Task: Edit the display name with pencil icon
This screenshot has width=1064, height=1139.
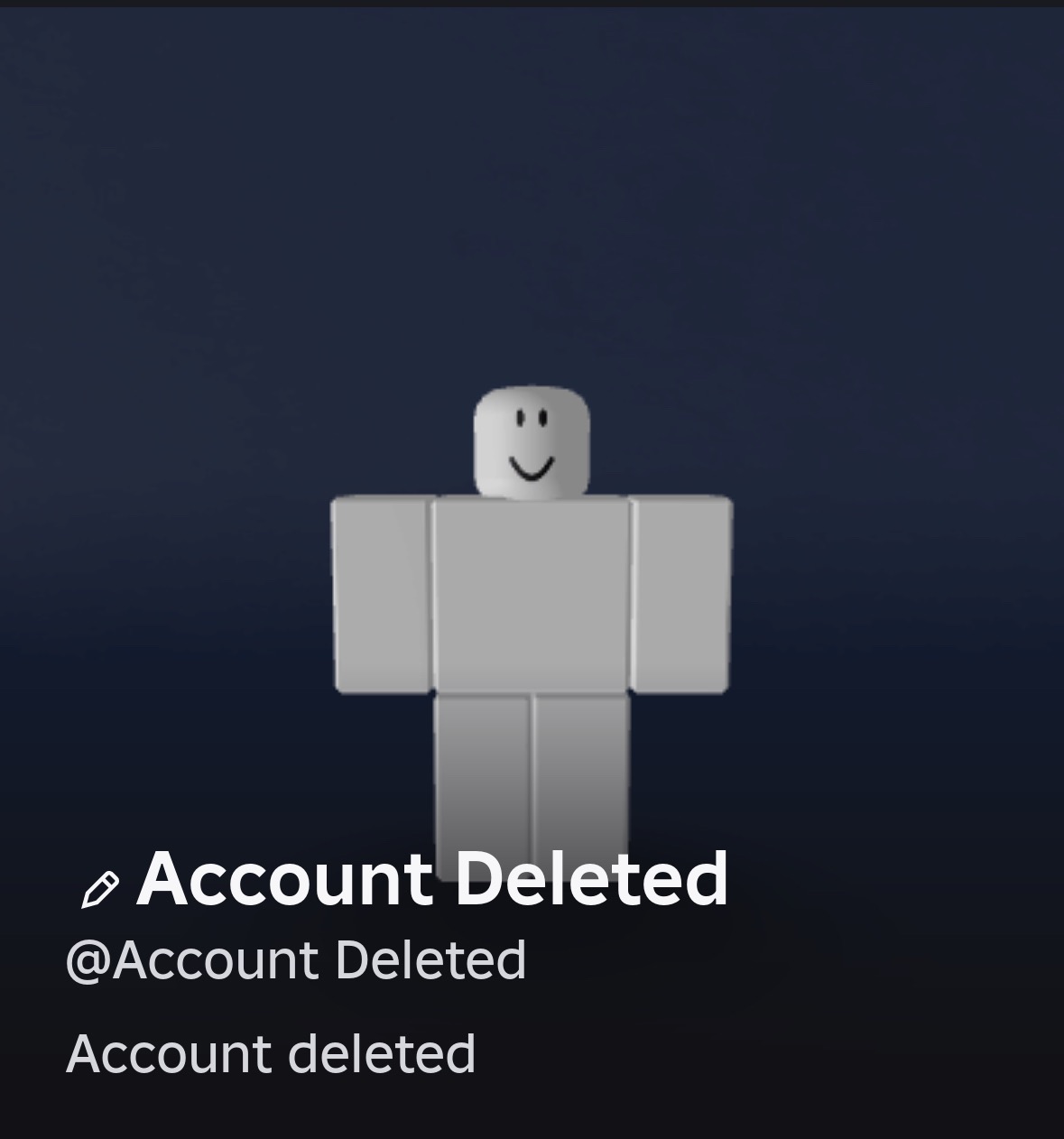Action: (x=99, y=889)
